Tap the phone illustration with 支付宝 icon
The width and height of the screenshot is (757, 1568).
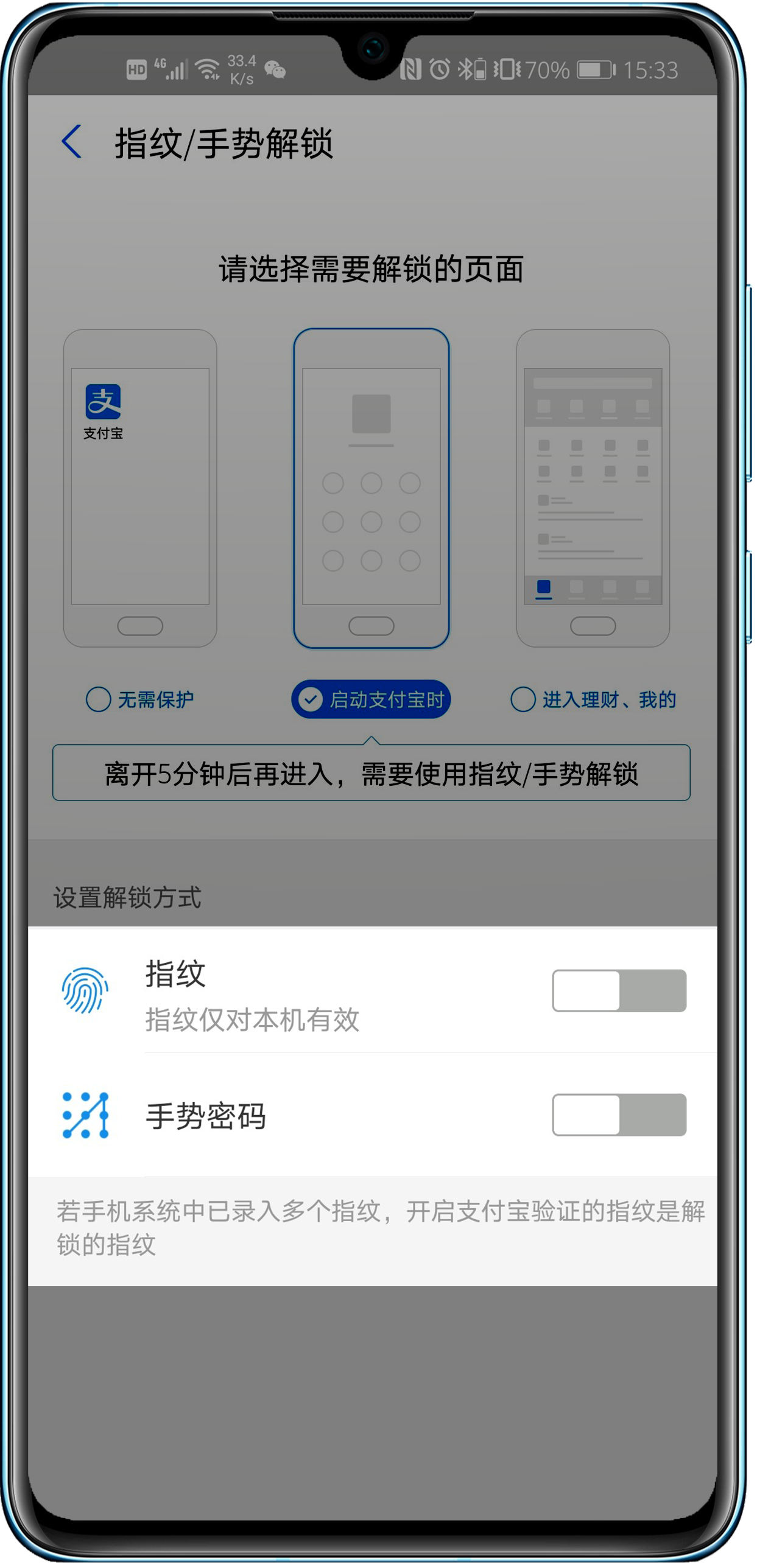click(x=140, y=488)
